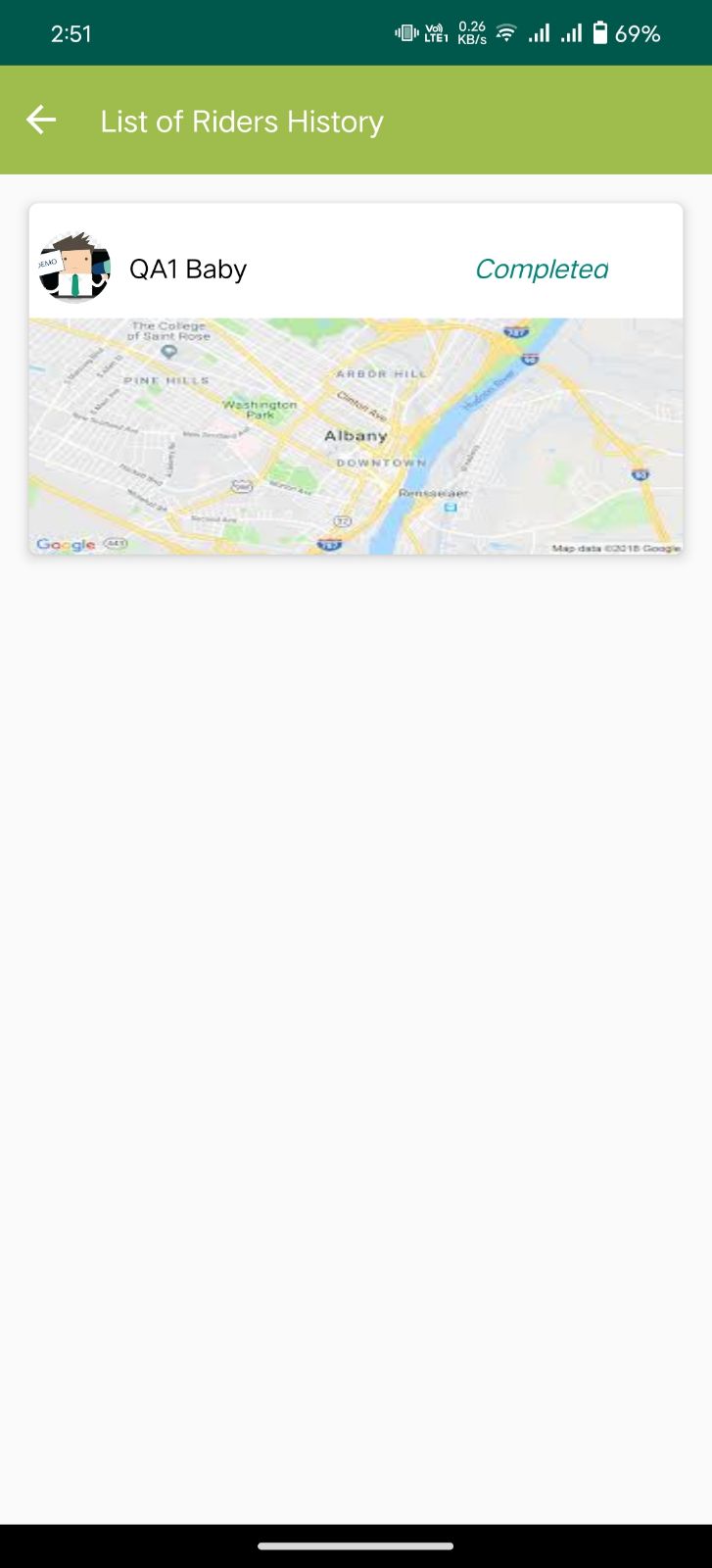Open QA1 Baby's completed ride card

point(356,378)
